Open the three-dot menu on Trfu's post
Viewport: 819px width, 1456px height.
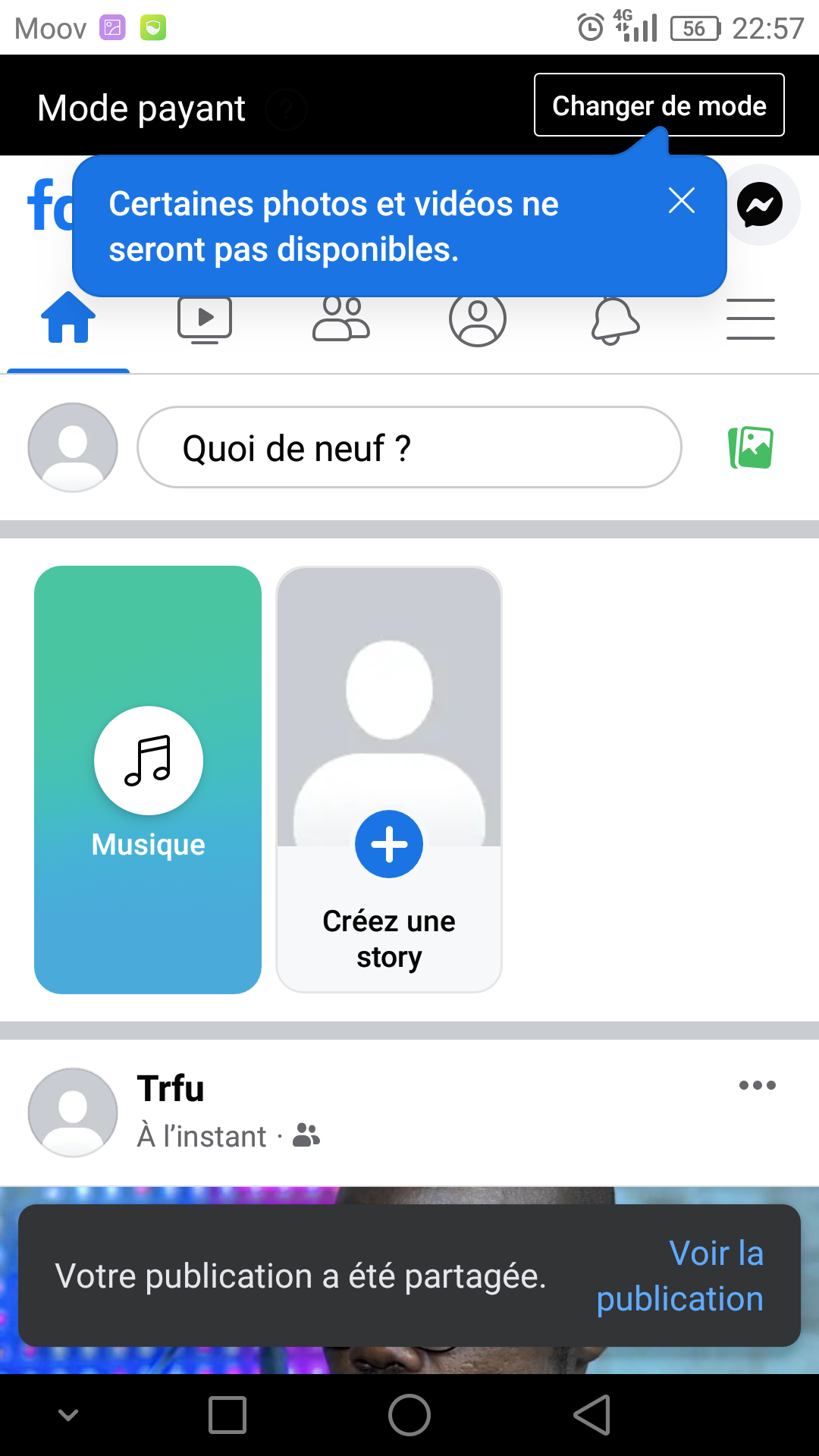point(757,1085)
